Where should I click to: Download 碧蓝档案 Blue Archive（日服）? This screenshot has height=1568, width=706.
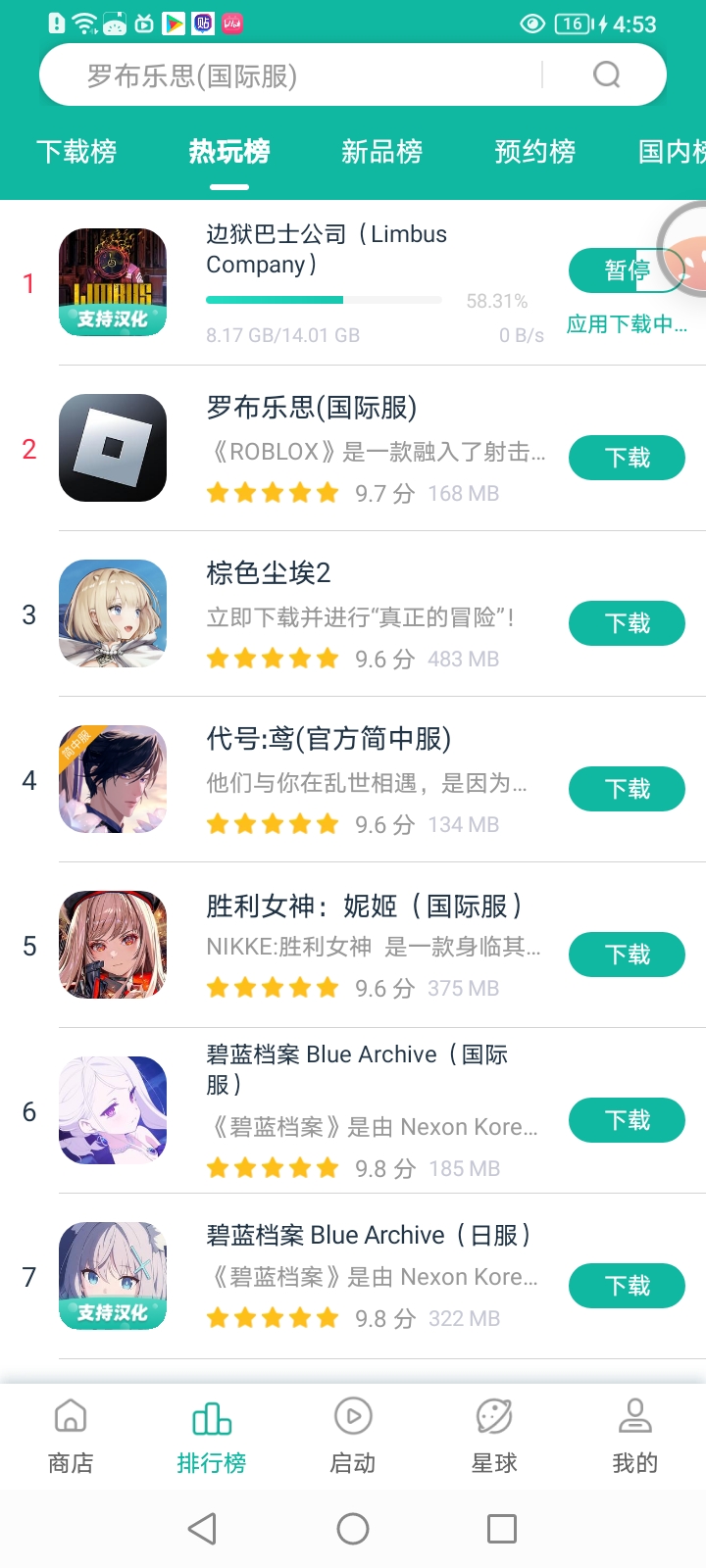point(627,1286)
